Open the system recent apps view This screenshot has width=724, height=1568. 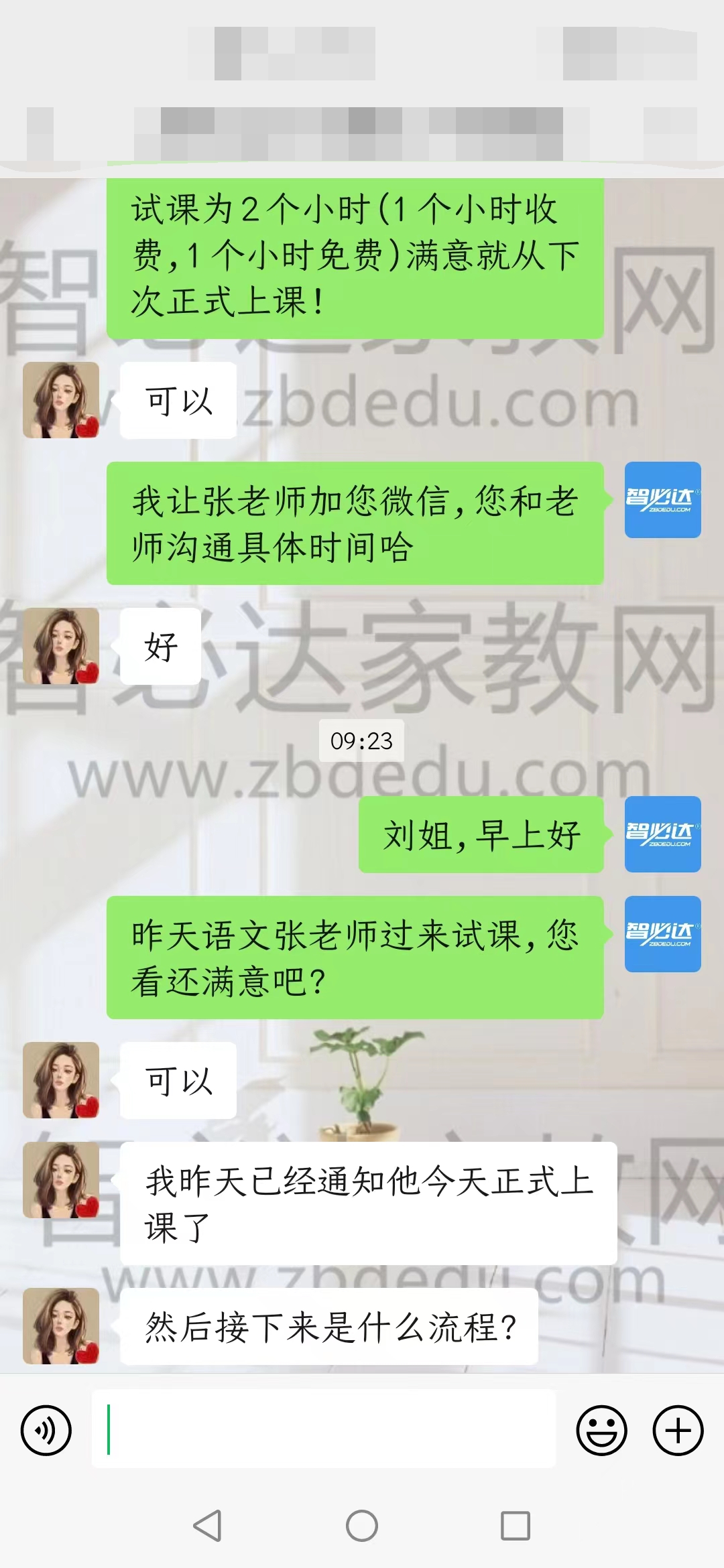(516, 1526)
